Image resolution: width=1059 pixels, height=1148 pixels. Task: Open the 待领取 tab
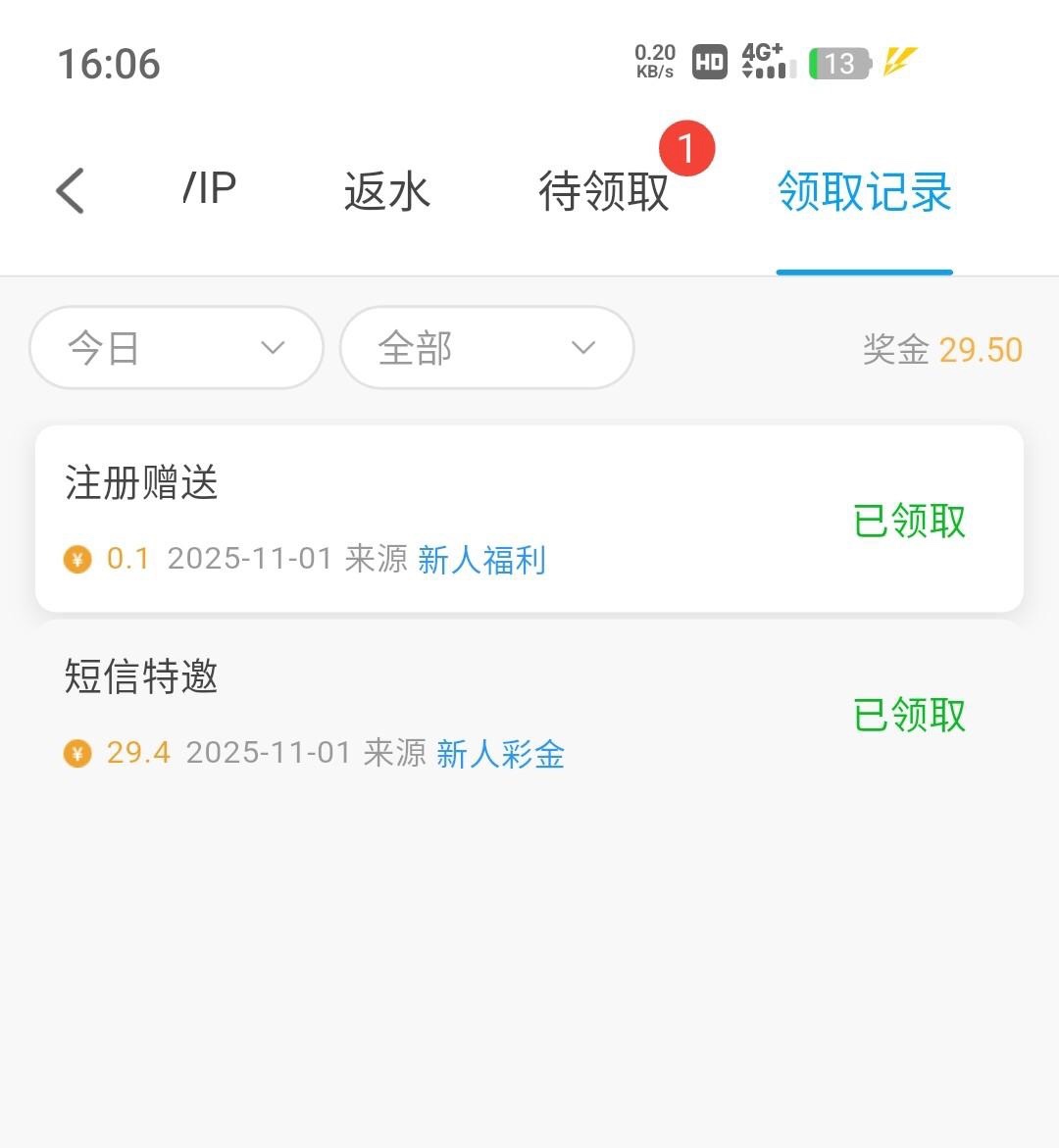click(x=604, y=191)
